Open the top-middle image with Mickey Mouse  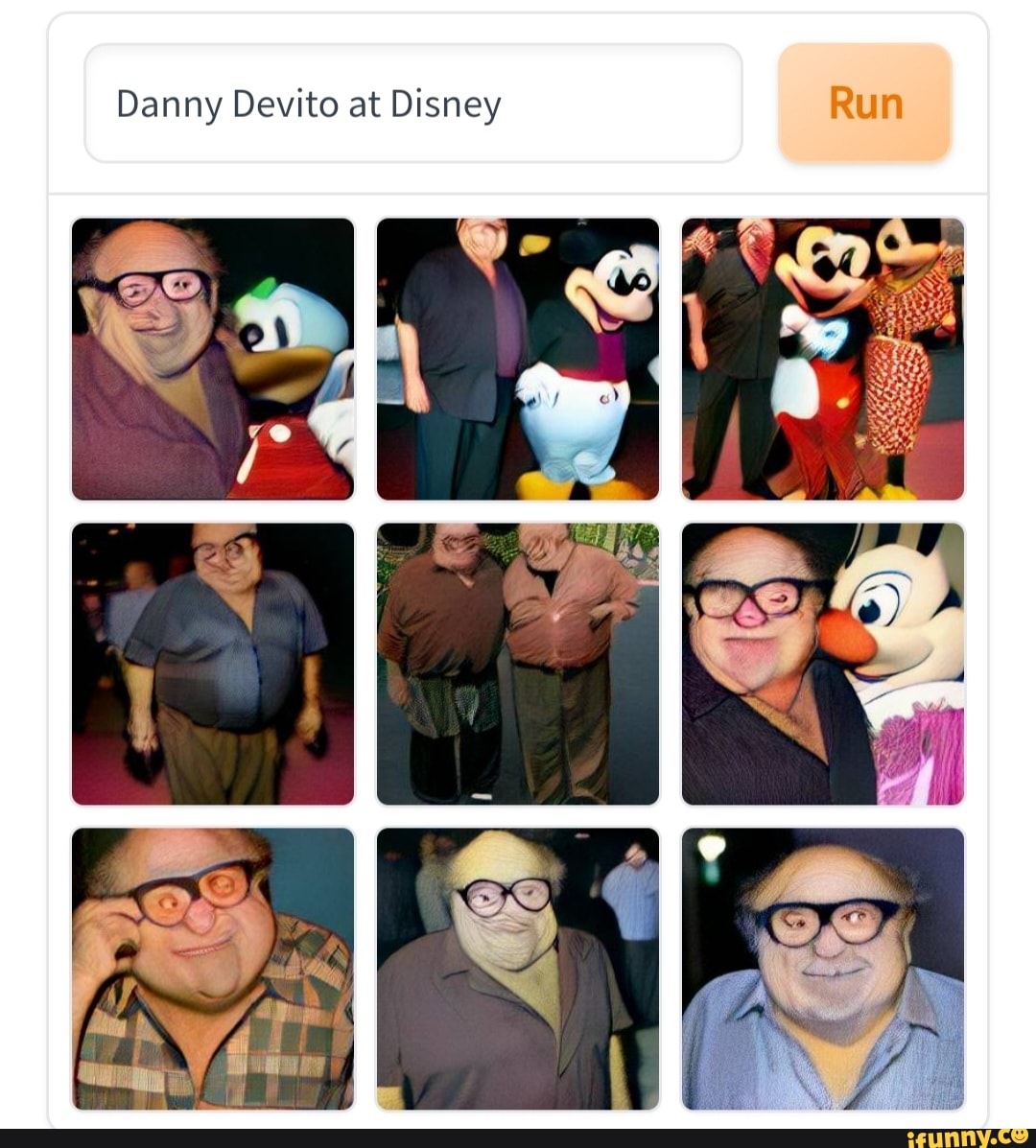tap(518, 358)
